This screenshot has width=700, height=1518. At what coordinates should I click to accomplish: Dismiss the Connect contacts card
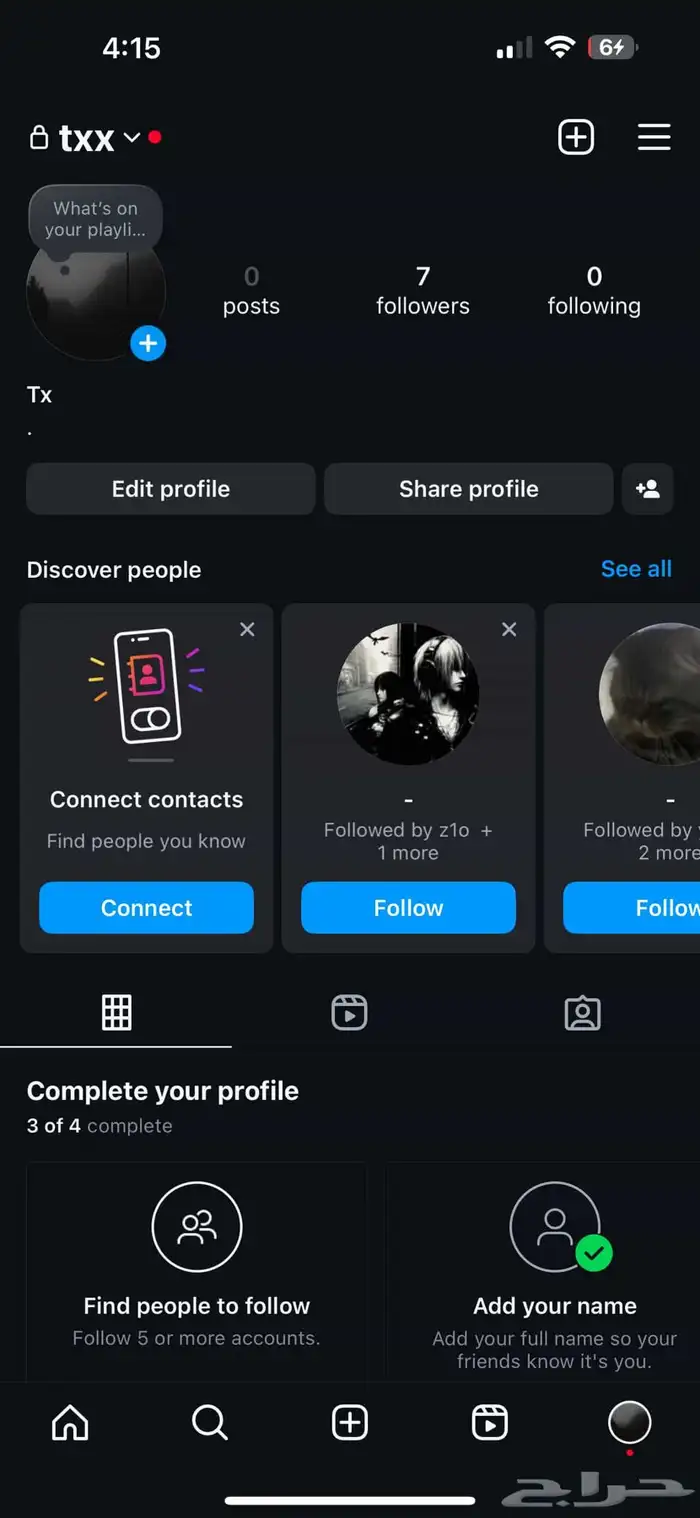(248, 629)
